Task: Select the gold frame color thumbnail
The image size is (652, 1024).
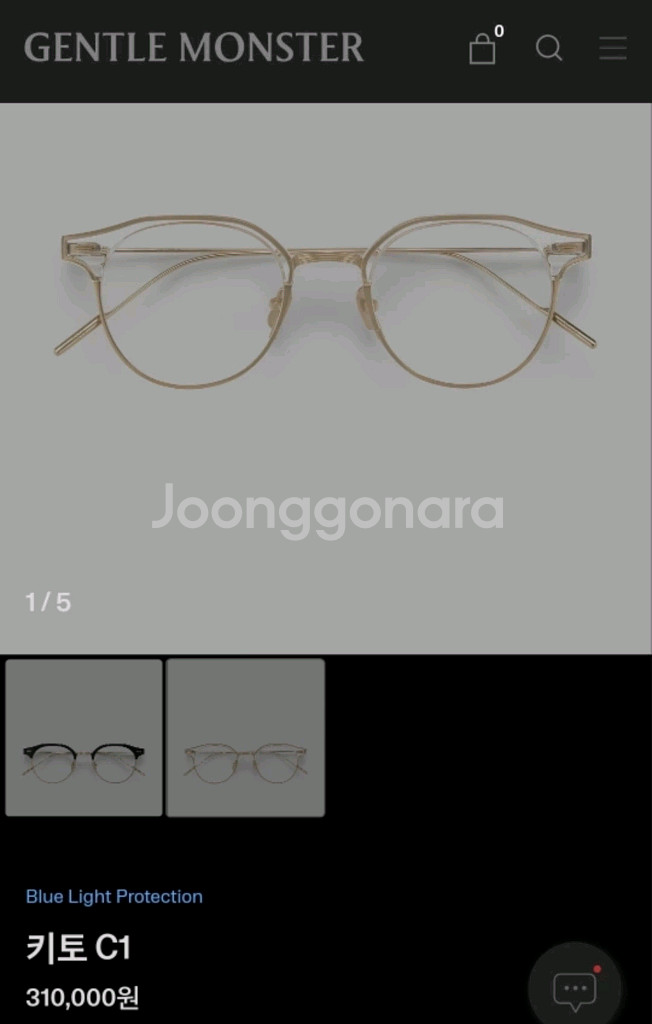Action: pyautogui.click(x=246, y=737)
